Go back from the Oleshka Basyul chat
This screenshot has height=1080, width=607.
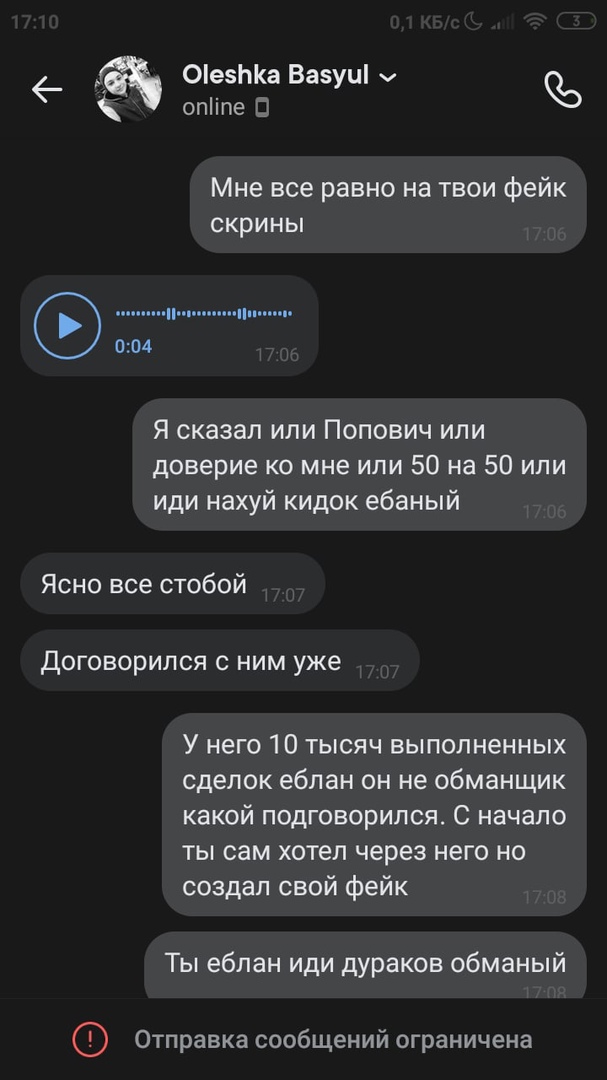47,90
